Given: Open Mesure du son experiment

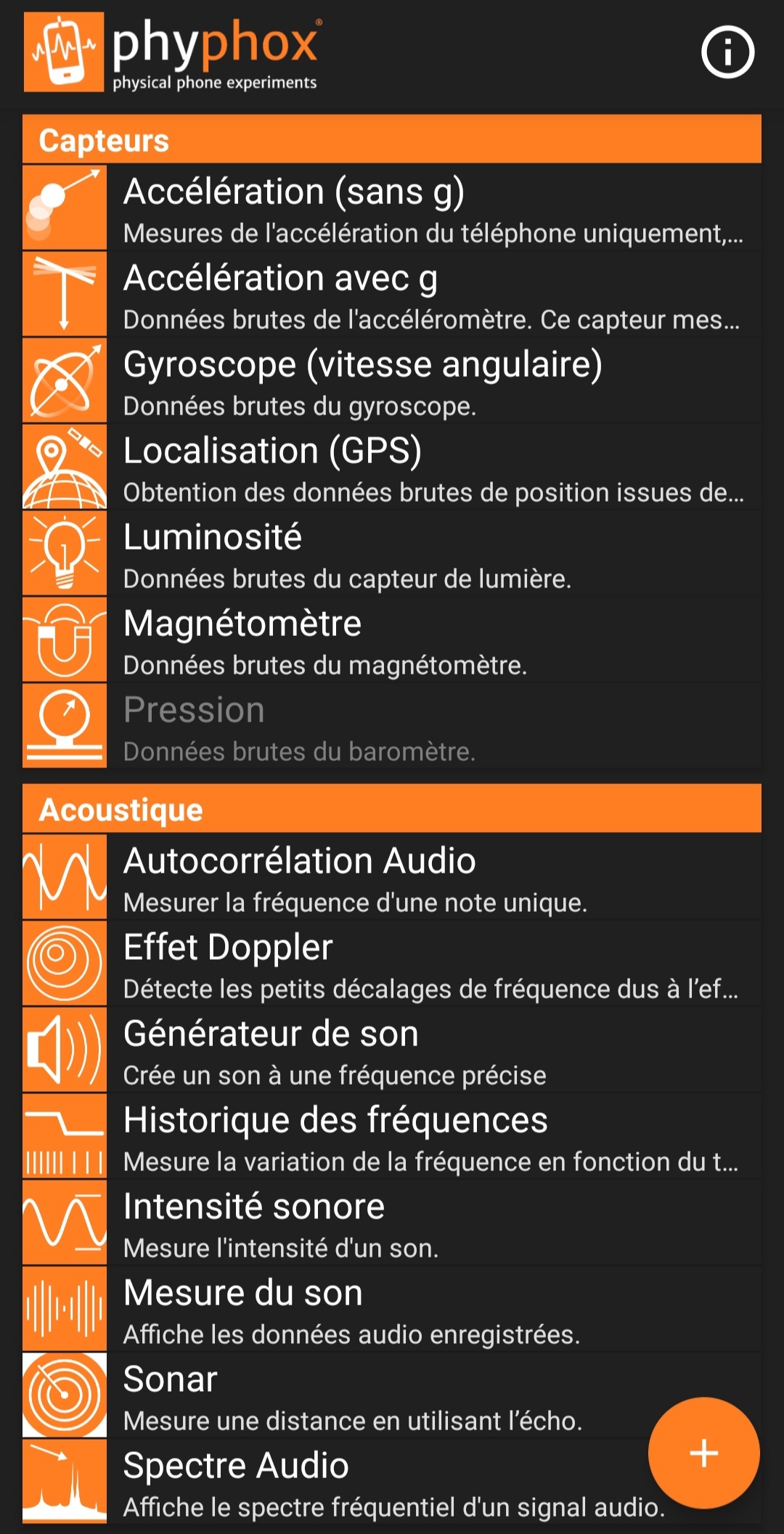Looking at the screenshot, I should pos(392,1310).
